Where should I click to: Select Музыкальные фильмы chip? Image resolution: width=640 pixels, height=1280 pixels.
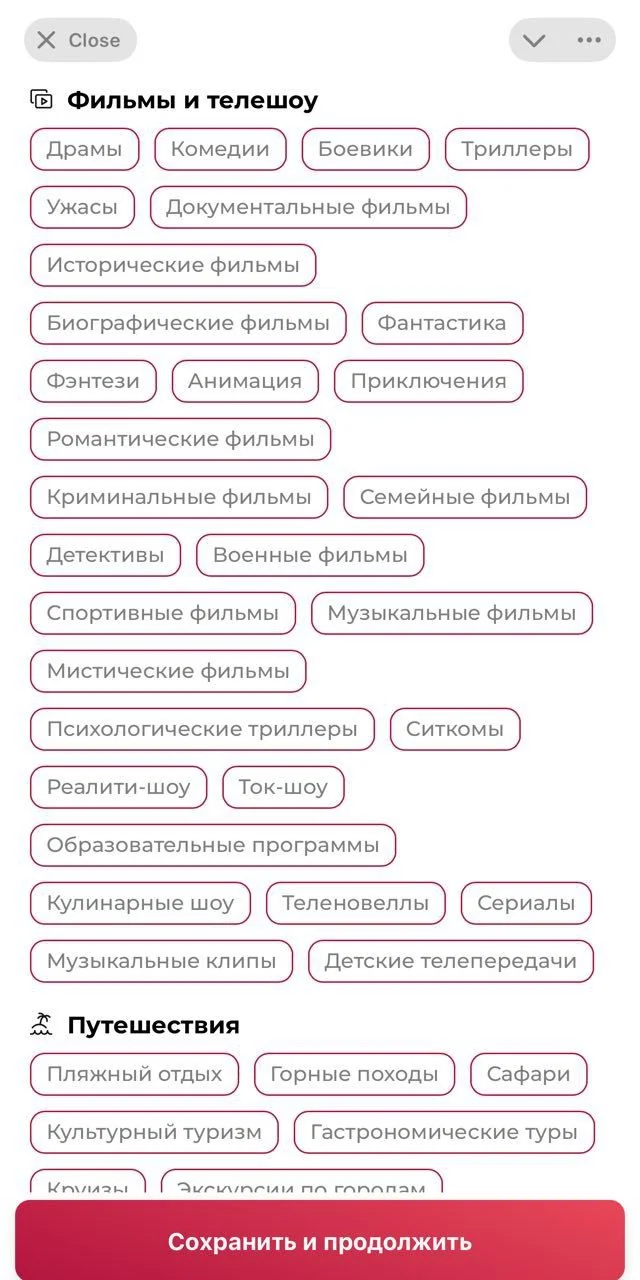(452, 613)
